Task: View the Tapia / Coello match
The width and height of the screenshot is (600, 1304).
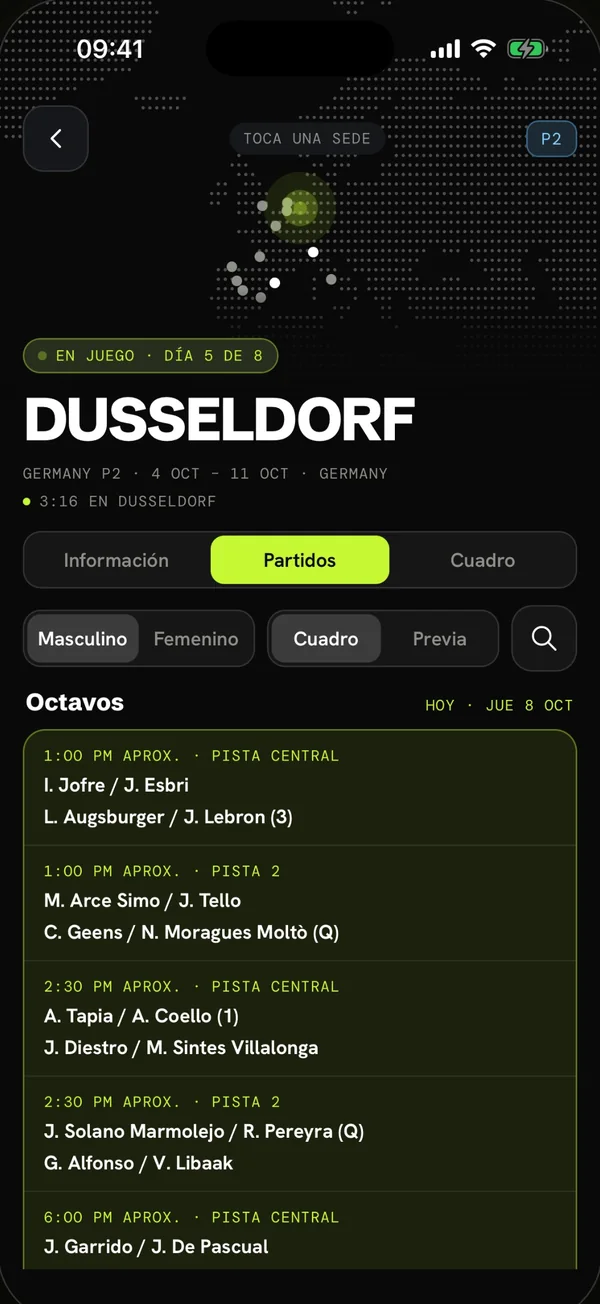Action: pyautogui.click(x=300, y=1019)
